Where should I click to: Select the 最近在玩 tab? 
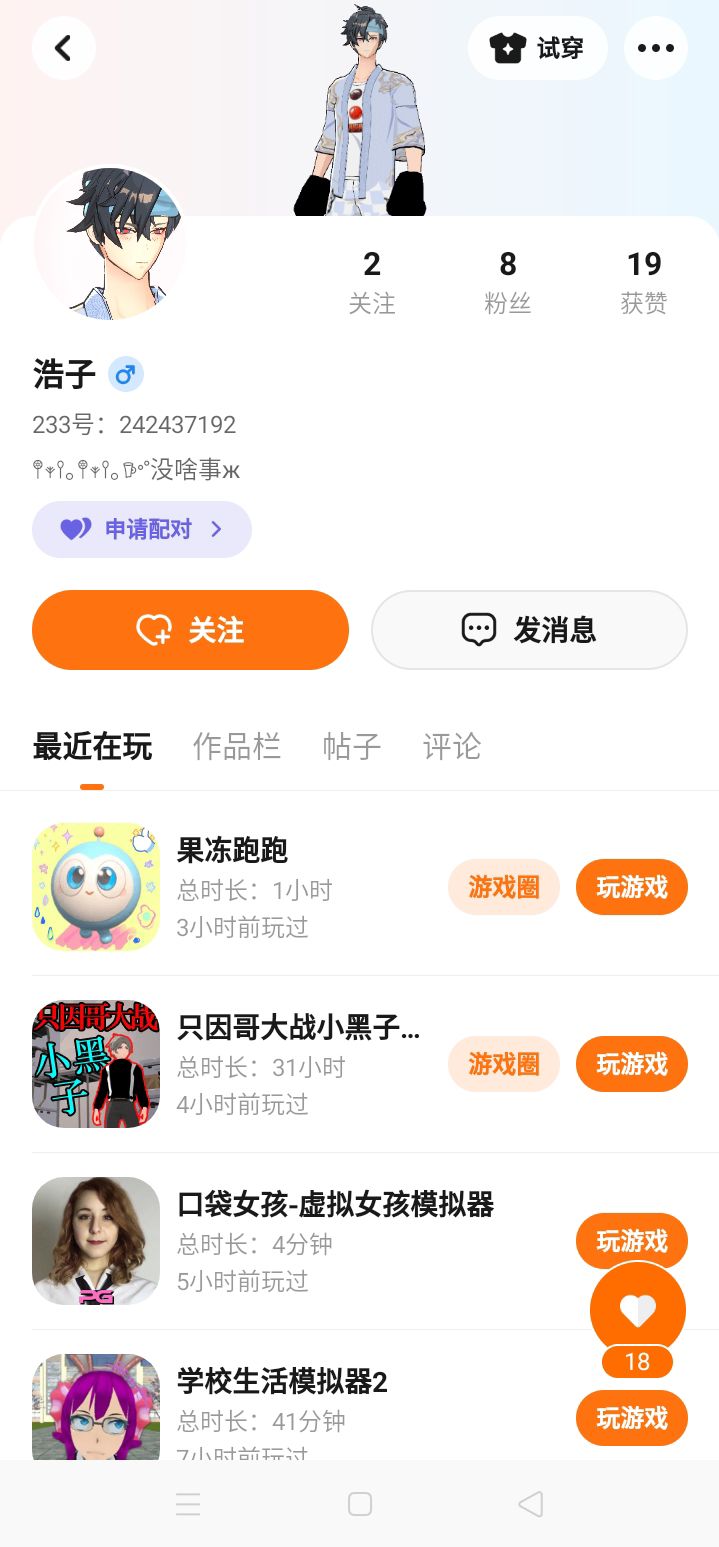92,746
